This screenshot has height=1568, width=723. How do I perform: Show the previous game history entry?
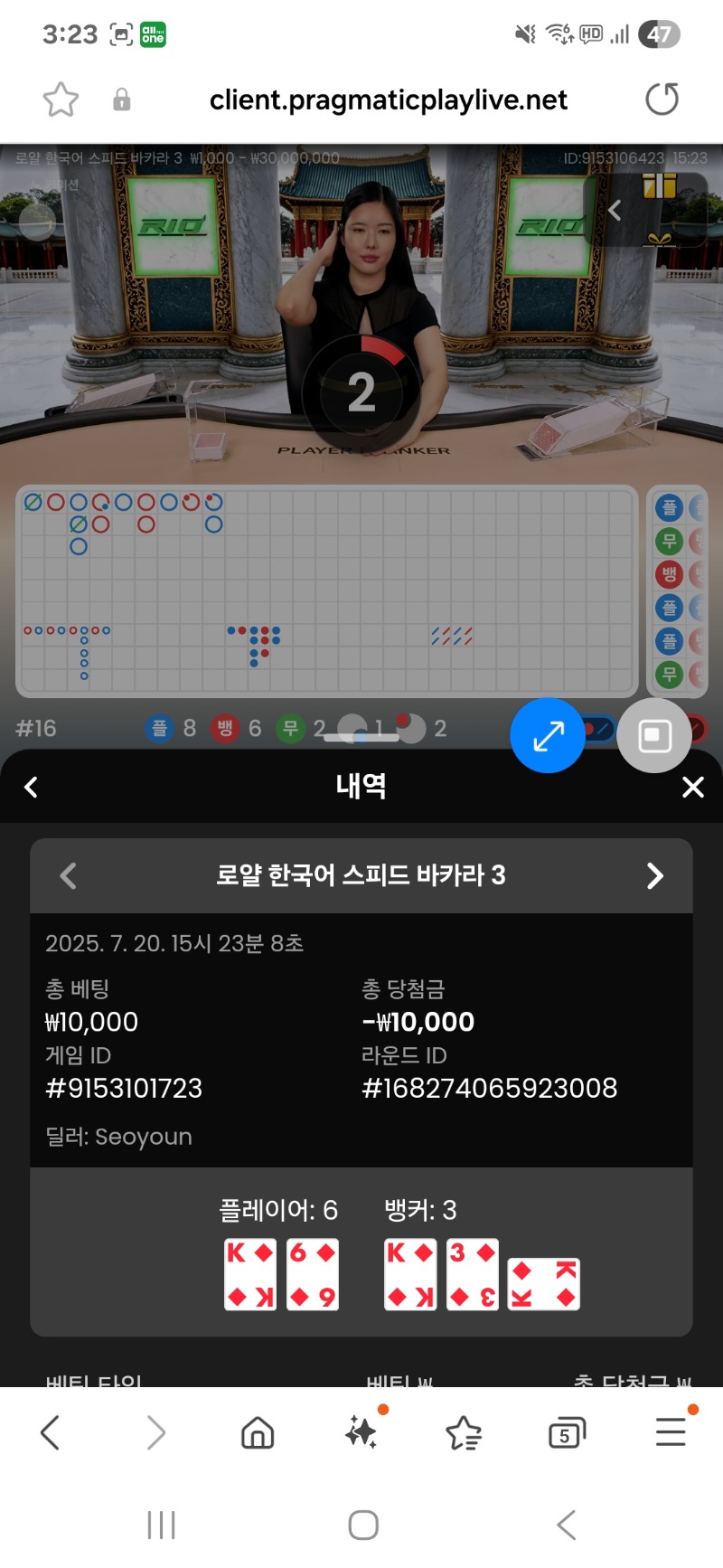[x=68, y=875]
